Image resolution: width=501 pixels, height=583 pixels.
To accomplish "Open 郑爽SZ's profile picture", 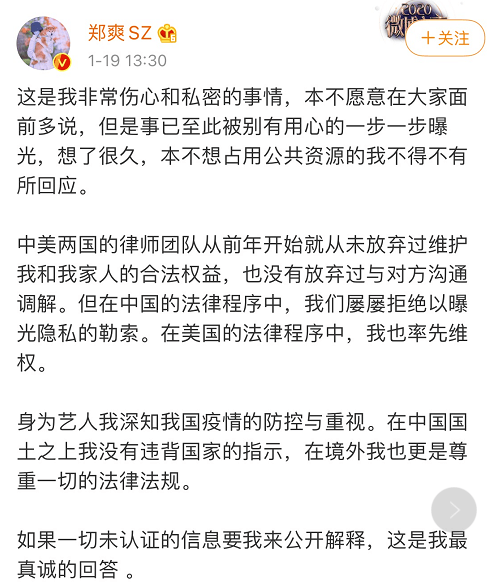I will point(44,43).
